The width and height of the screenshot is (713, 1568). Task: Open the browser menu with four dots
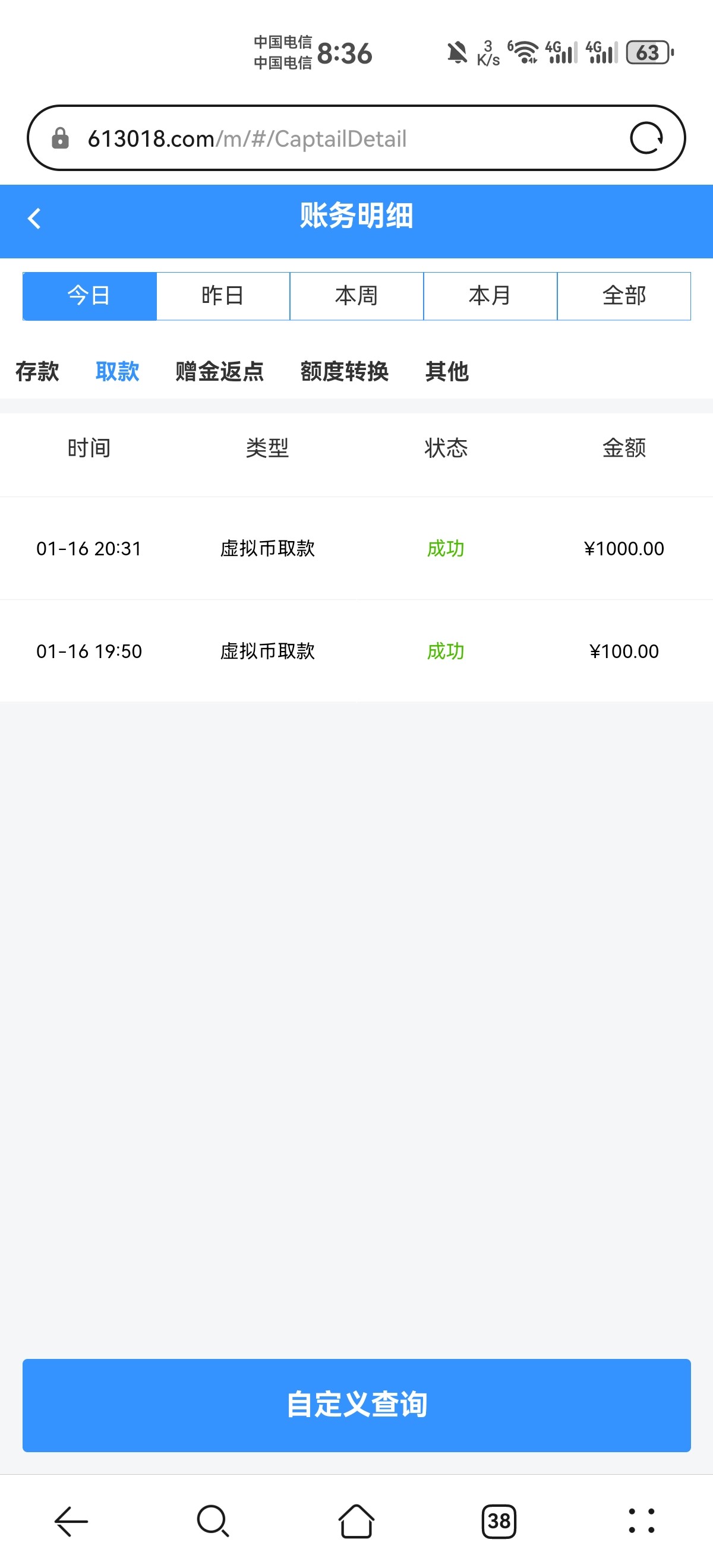[641, 1521]
